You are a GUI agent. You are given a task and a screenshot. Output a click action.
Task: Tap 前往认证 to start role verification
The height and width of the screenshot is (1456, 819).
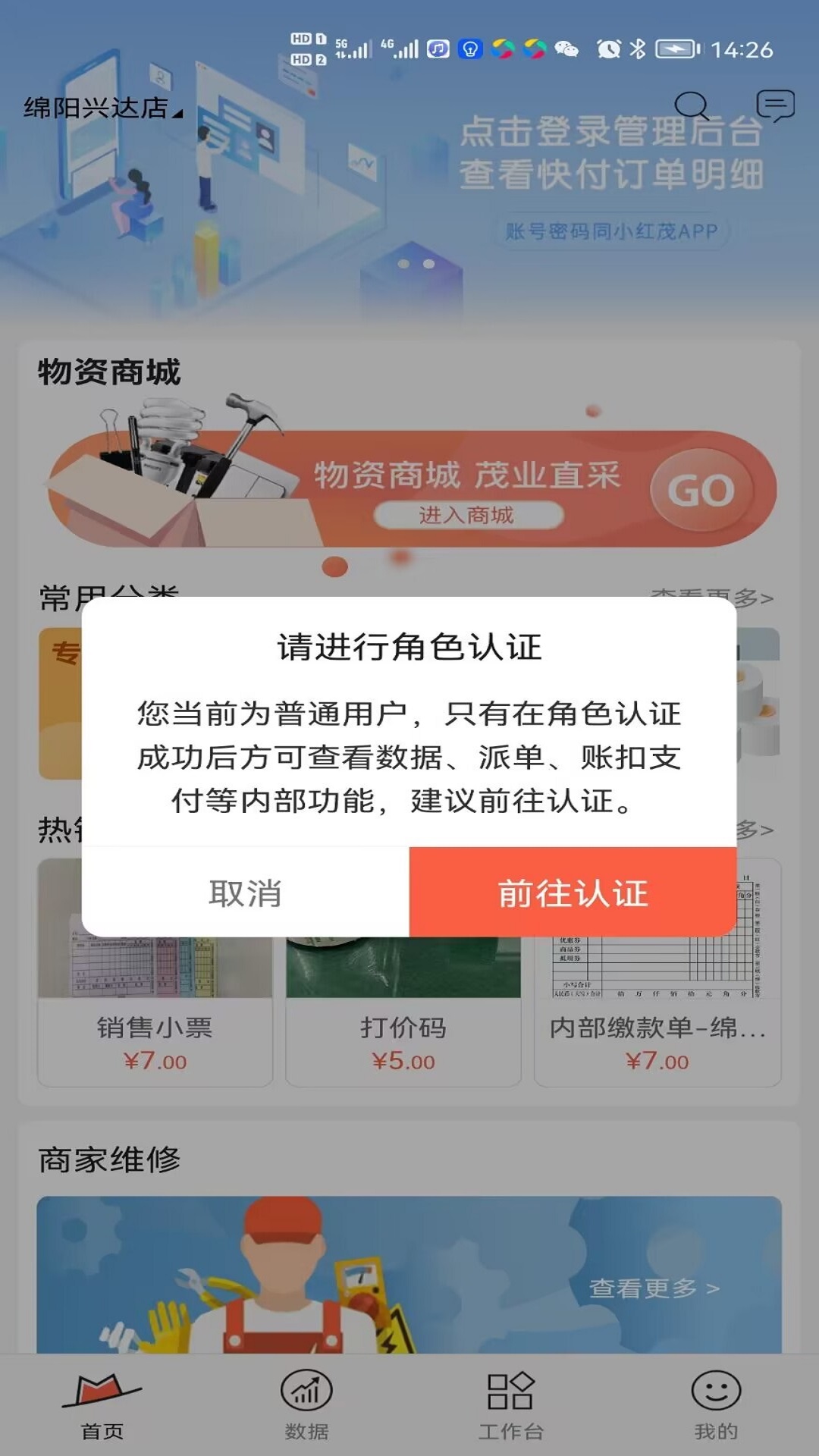[573, 893]
